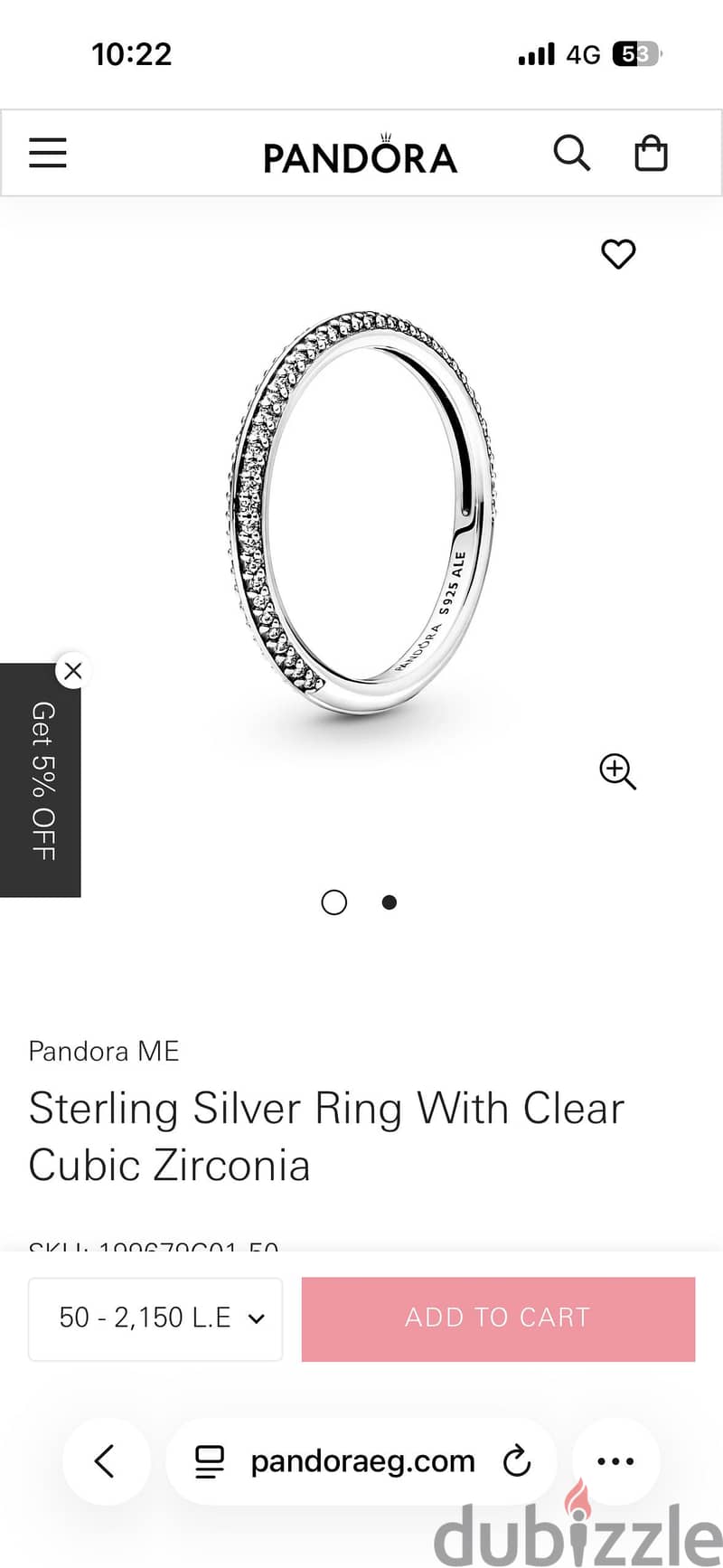The height and width of the screenshot is (1568, 723).
Task: Tap Add to Cart
Action: (498, 1318)
